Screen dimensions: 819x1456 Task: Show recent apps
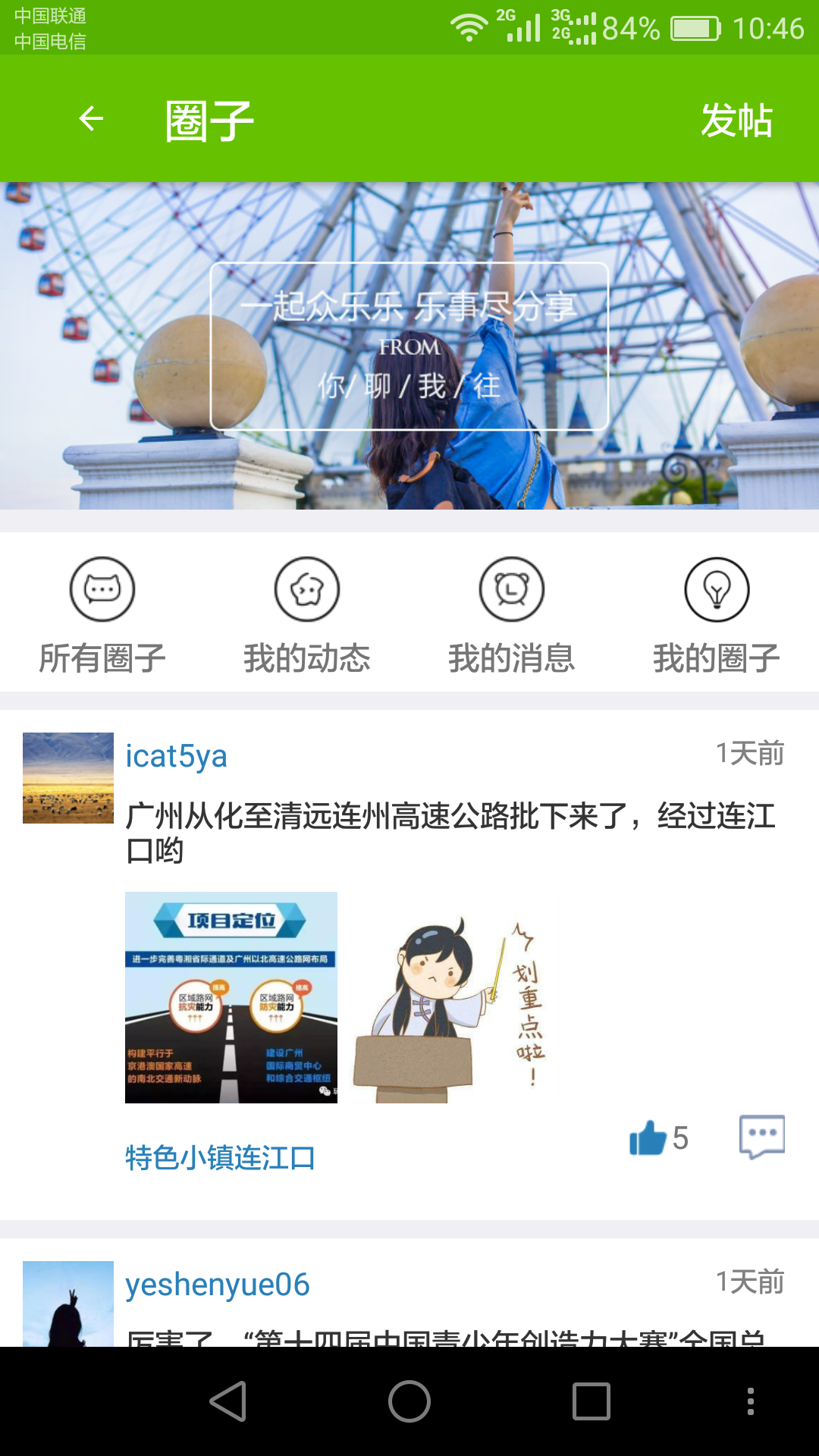pos(591,1401)
